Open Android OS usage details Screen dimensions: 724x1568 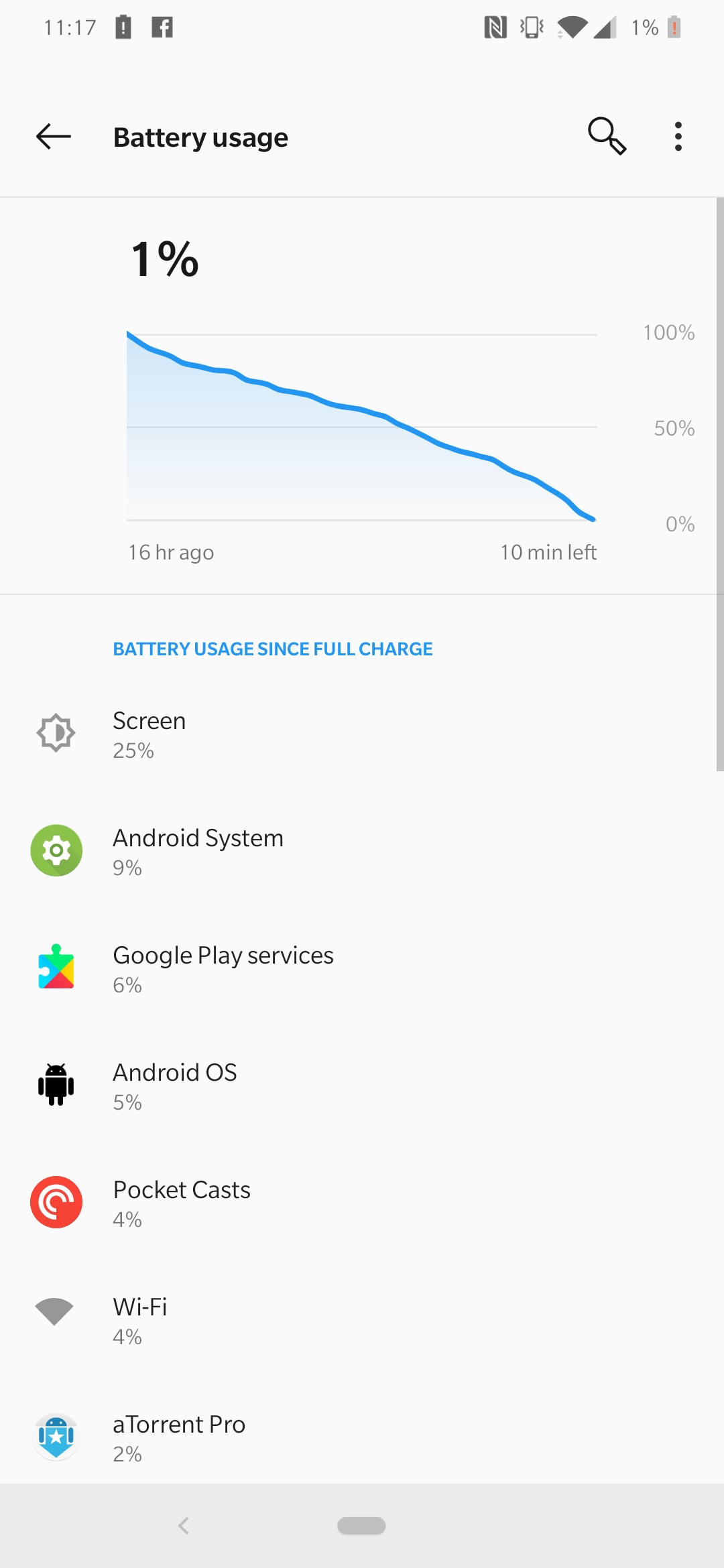pyautogui.click(x=362, y=1086)
